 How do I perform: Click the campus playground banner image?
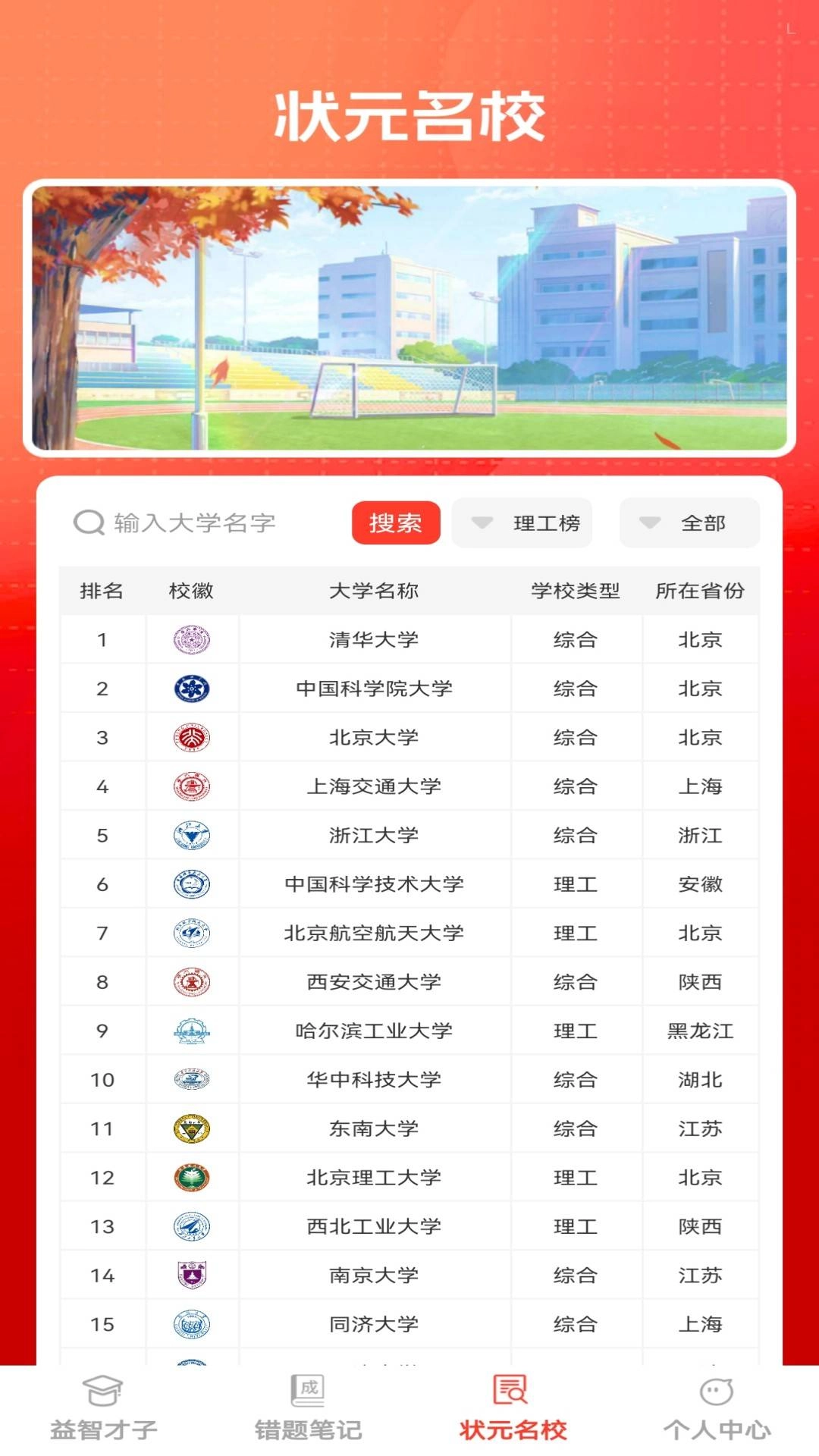tap(409, 318)
